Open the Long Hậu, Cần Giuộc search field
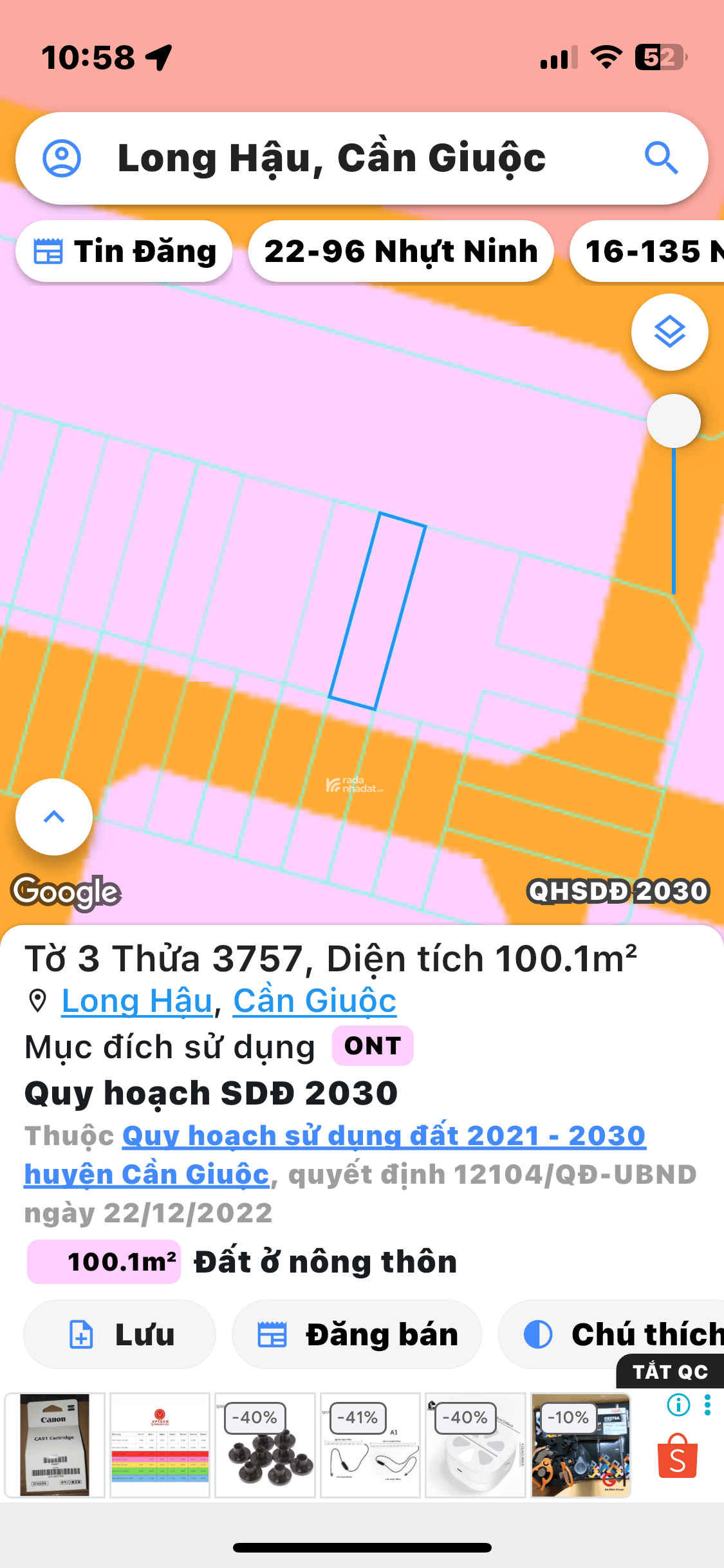This screenshot has height=1568, width=724. pyautogui.click(x=360, y=158)
